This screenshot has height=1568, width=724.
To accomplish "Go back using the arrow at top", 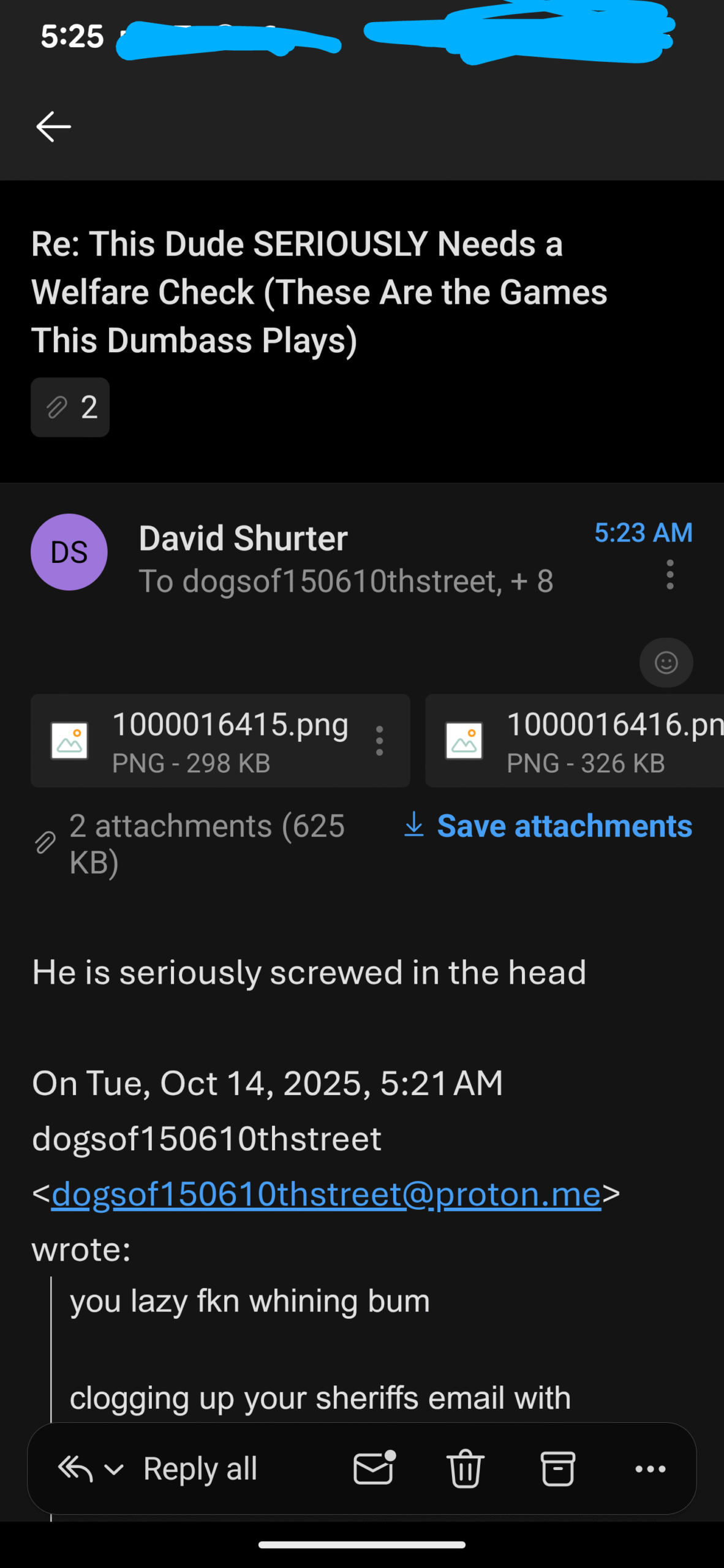I will pyautogui.click(x=53, y=127).
